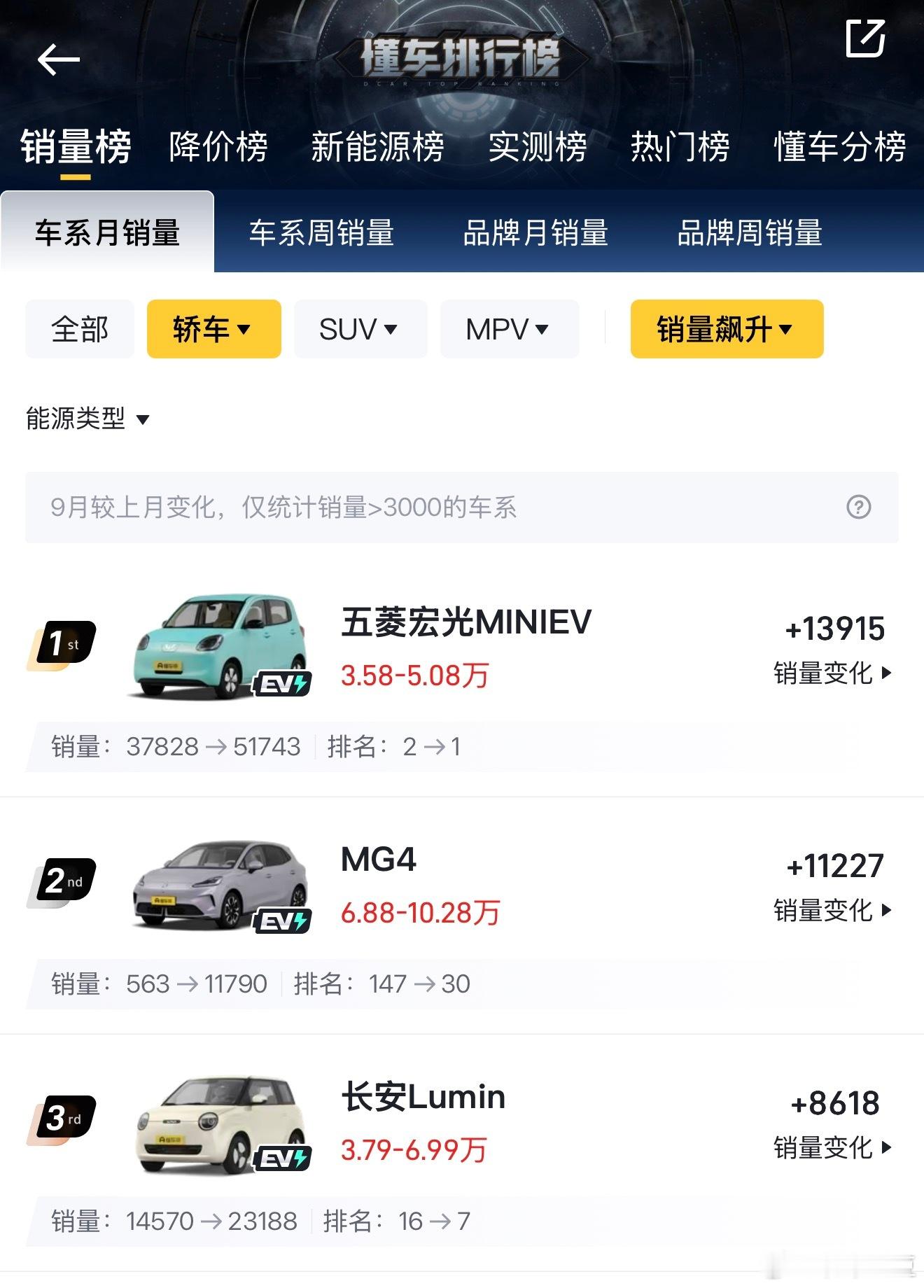Switch to 车系周销量 sub-tab
This screenshot has height=1288, width=924.
pyautogui.click(x=321, y=232)
